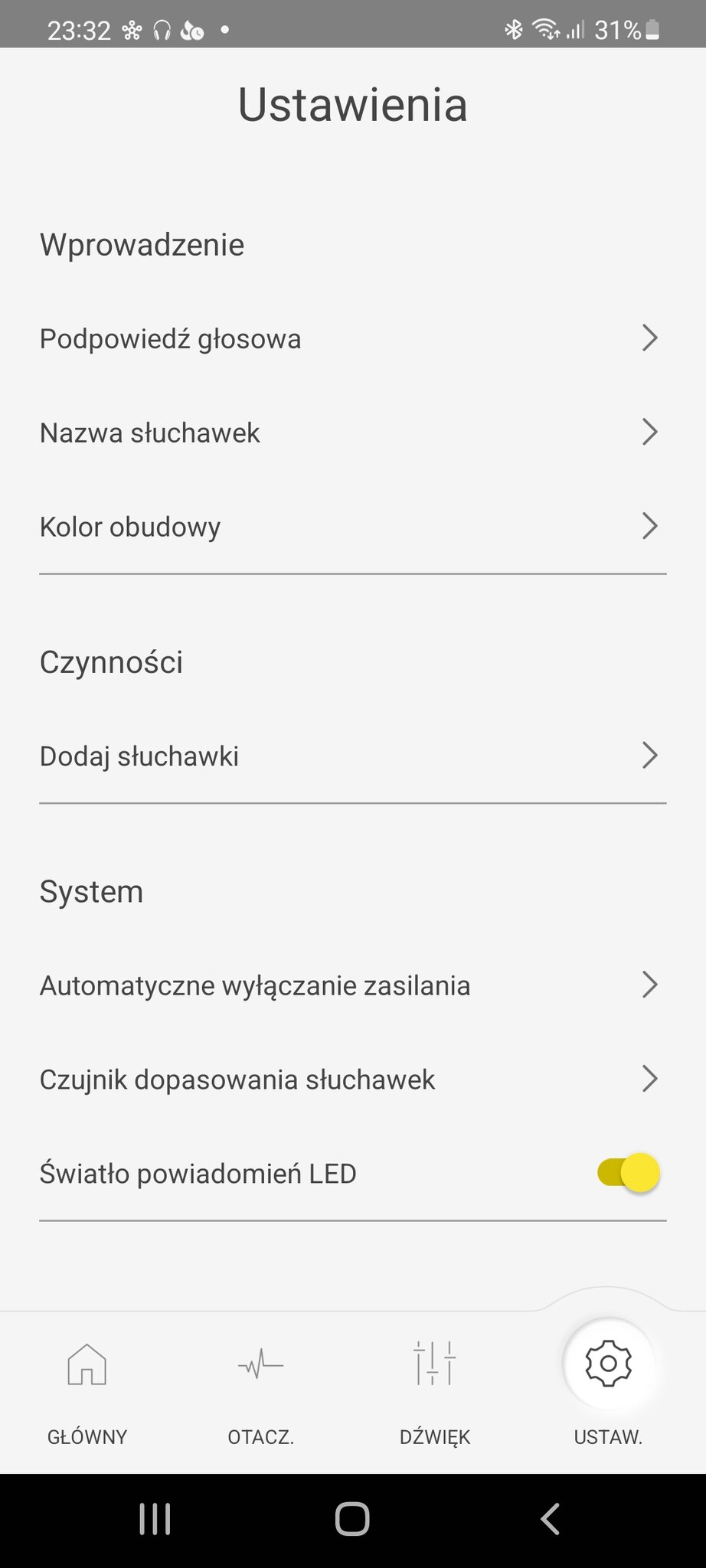Open the Wprowadzenie section

click(x=142, y=245)
